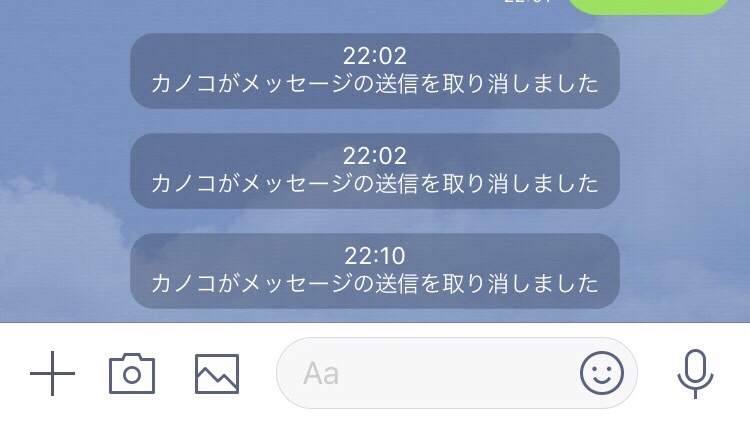Launch the camera from the chat

pyautogui.click(x=132, y=374)
